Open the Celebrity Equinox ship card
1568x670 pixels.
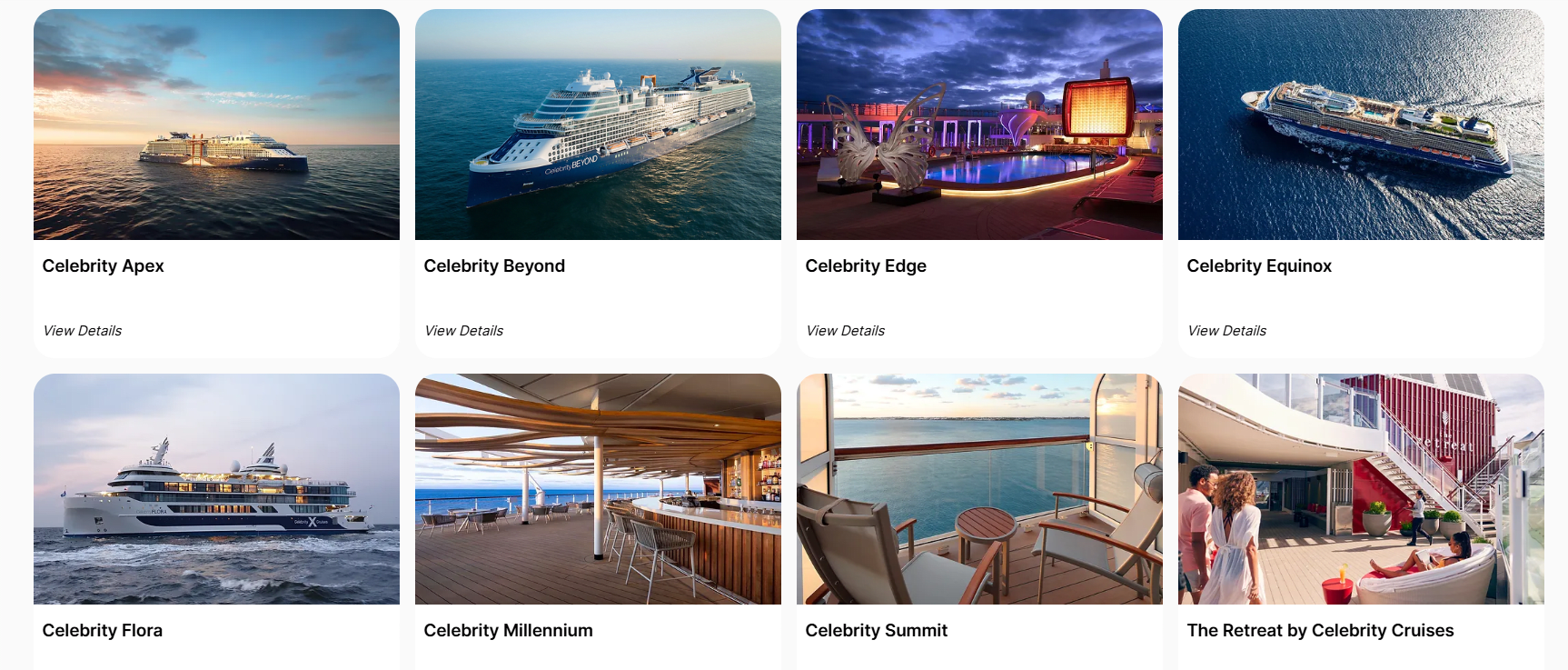pos(1361,125)
